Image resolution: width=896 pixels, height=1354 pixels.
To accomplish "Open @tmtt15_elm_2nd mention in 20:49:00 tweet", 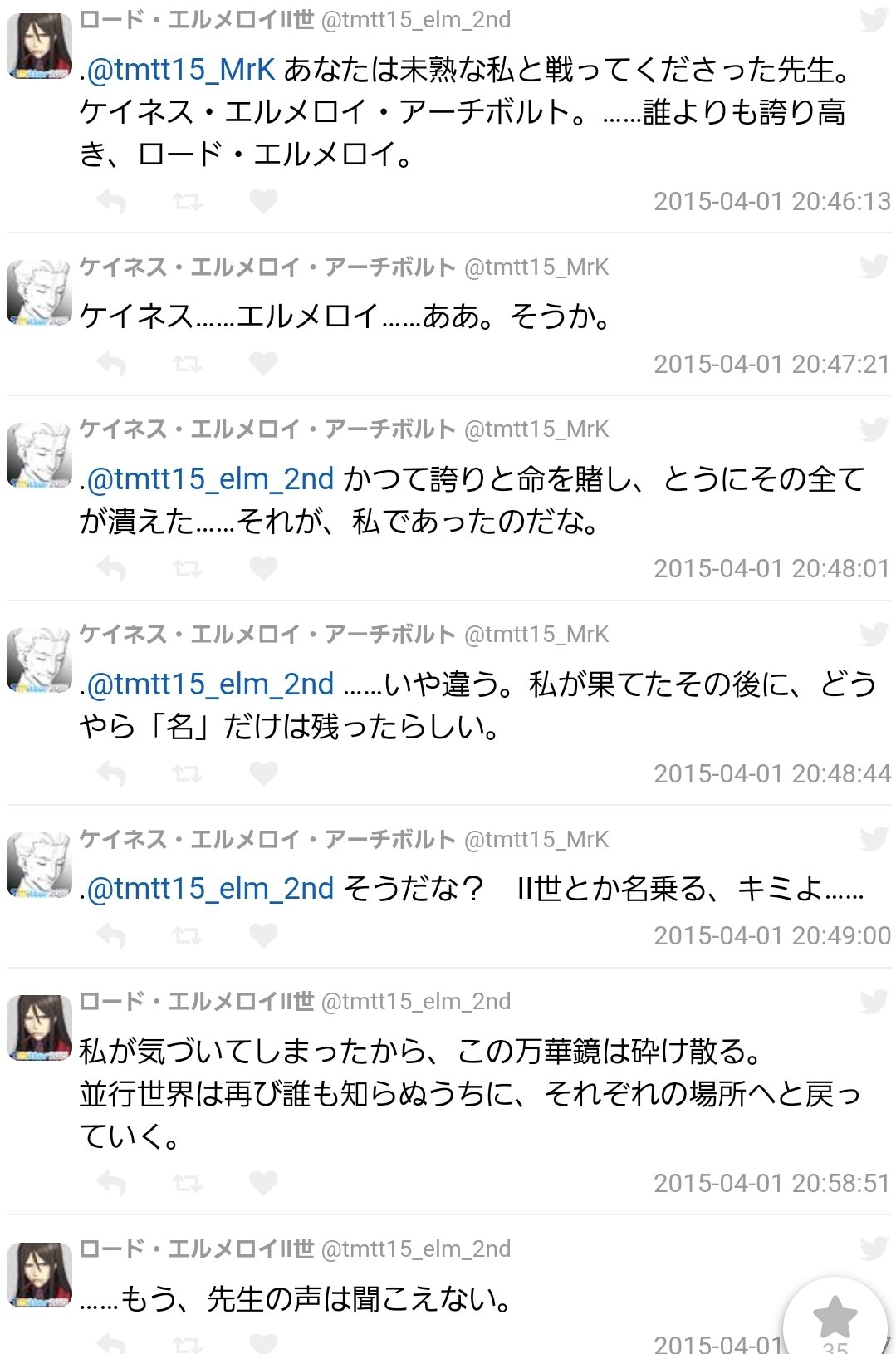I will pos(210,889).
